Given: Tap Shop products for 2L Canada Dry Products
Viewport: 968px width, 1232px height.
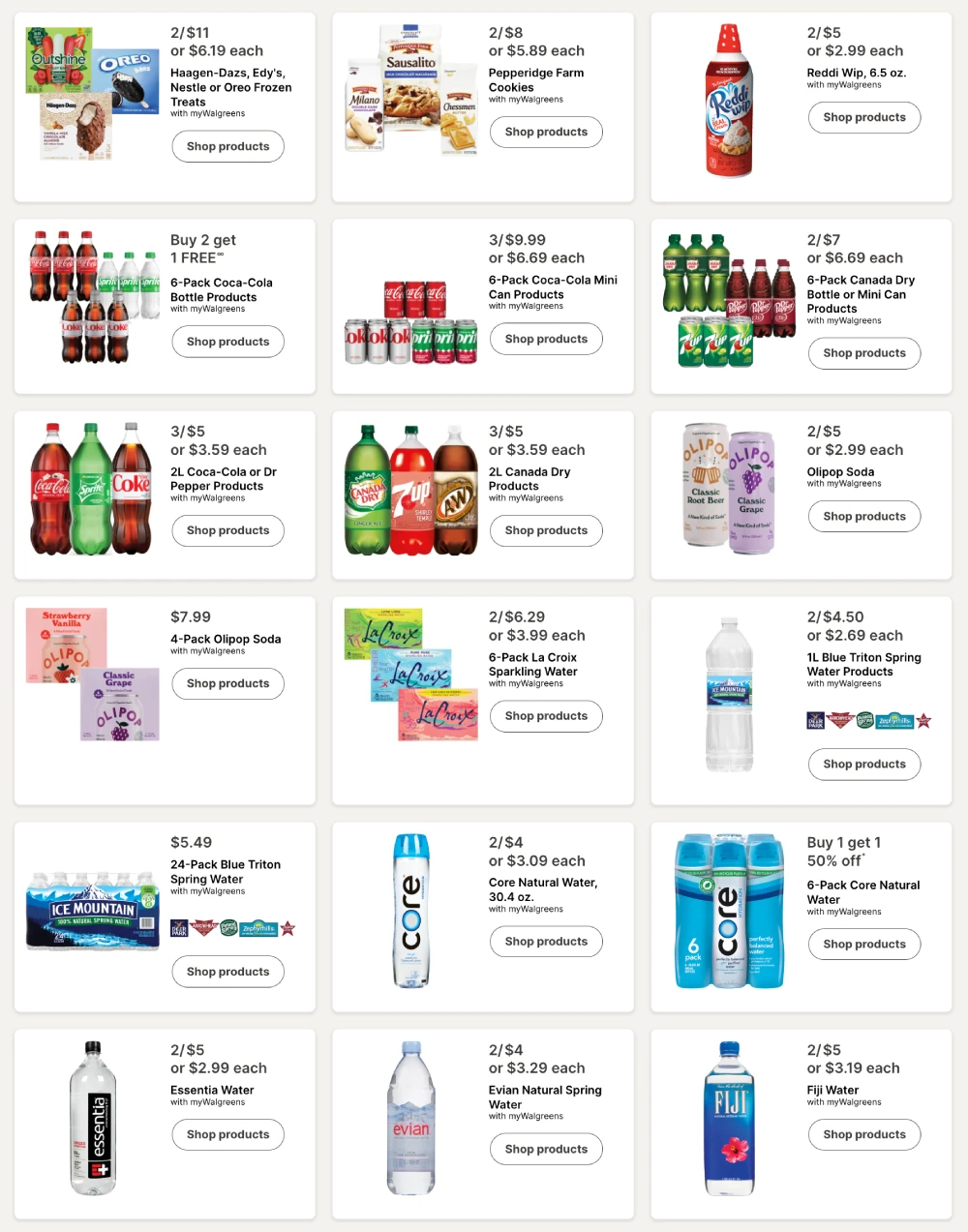Looking at the screenshot, I should point(546,530).
